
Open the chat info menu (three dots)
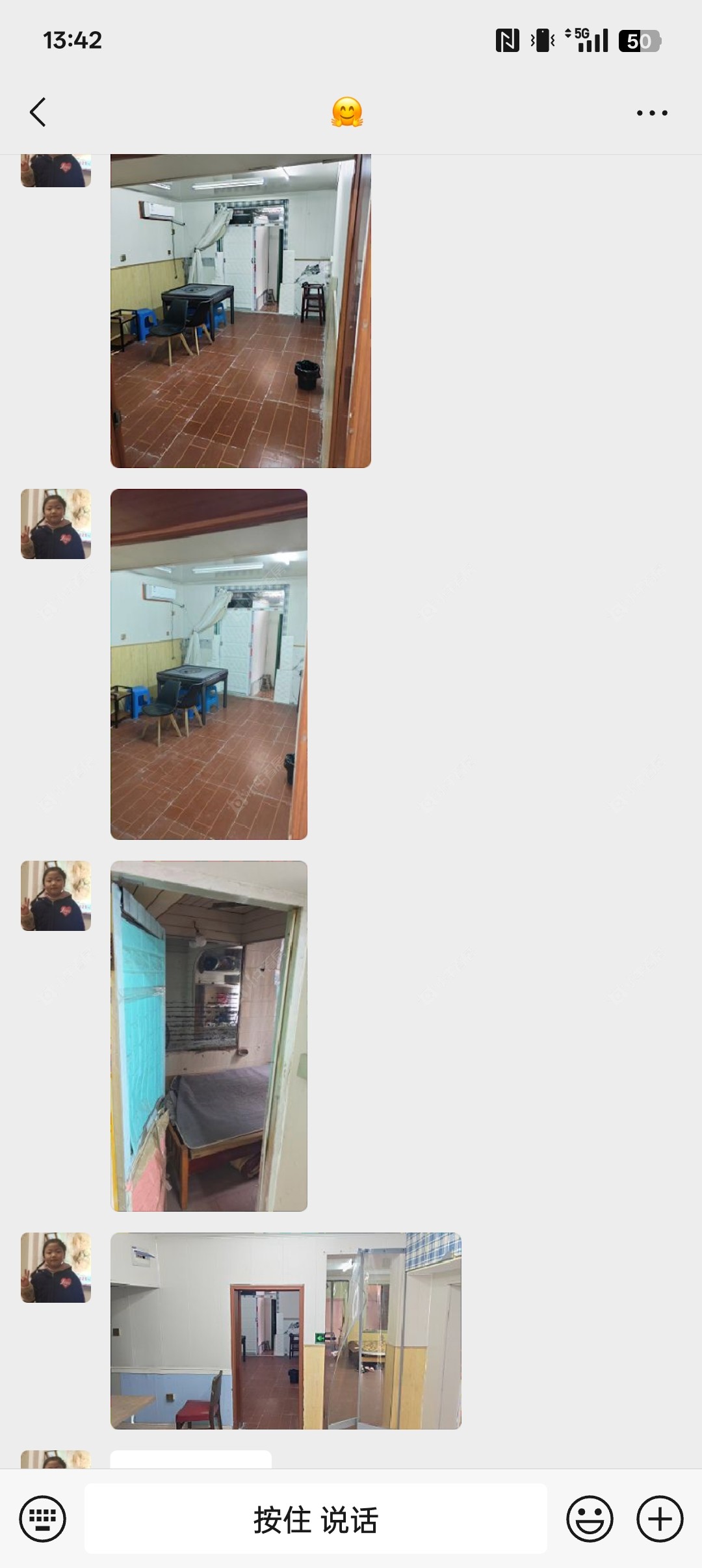click(651, 113)
